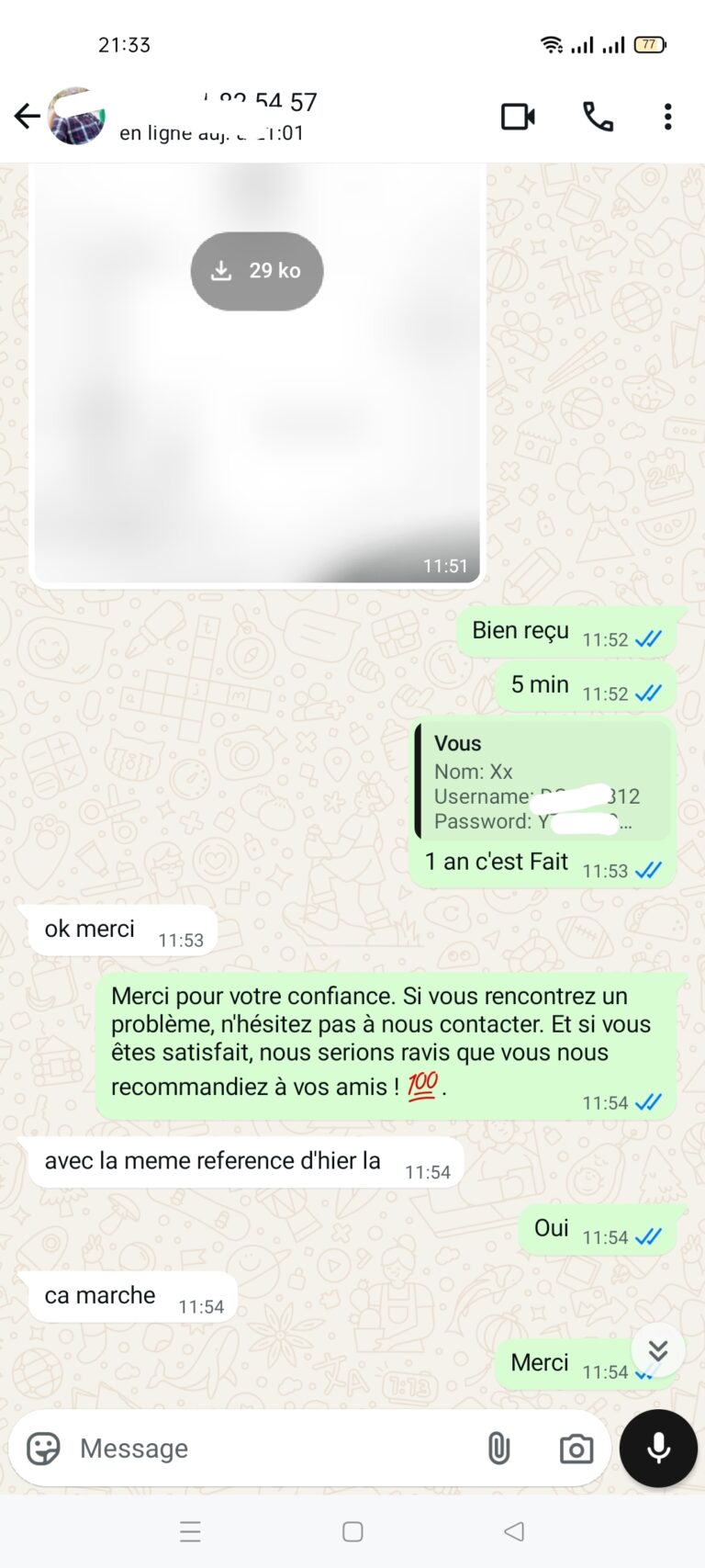
Task: Open the emoji and sticker picker
Action: coord(43,1449)
